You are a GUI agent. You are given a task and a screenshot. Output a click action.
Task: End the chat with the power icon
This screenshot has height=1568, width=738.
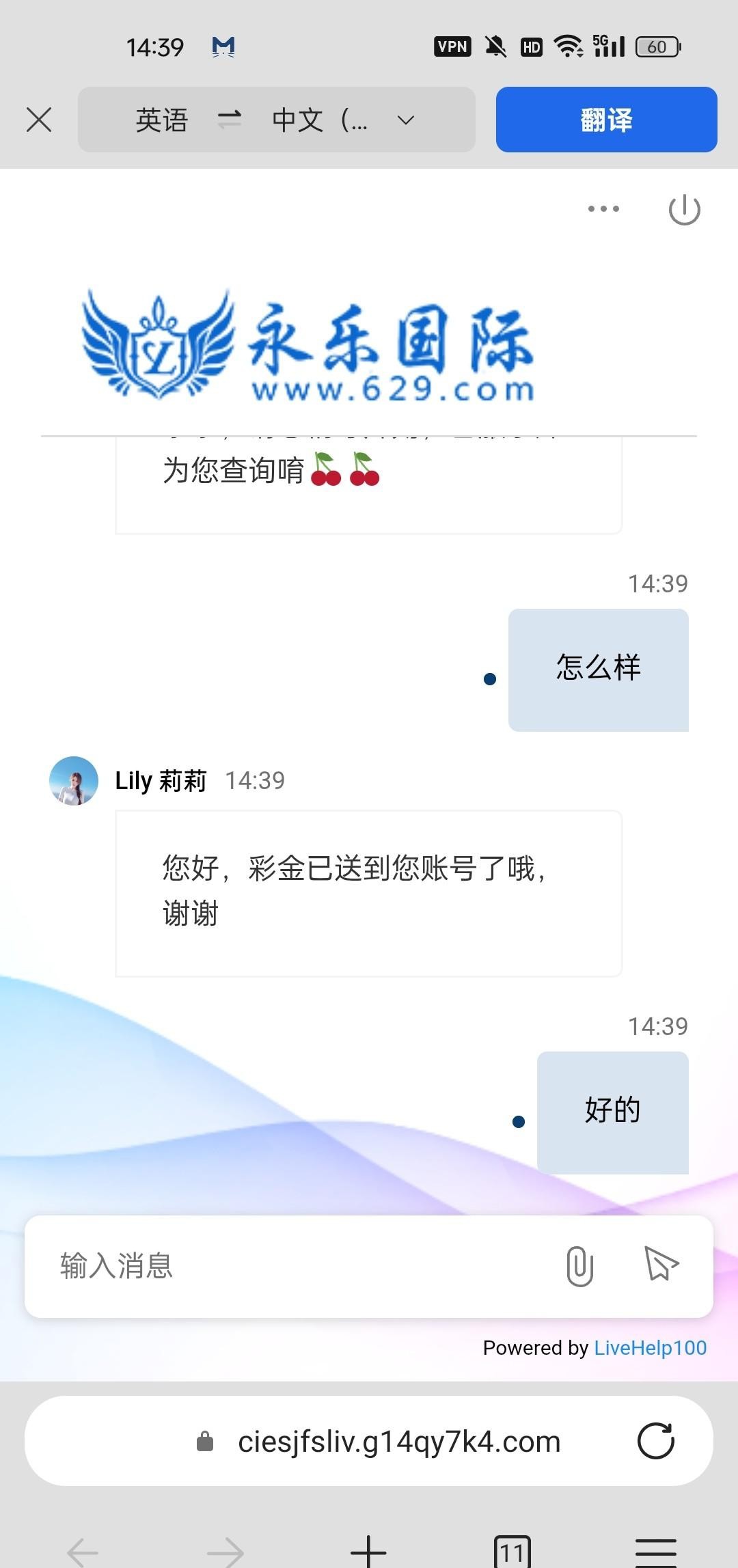tap(684, 209)
